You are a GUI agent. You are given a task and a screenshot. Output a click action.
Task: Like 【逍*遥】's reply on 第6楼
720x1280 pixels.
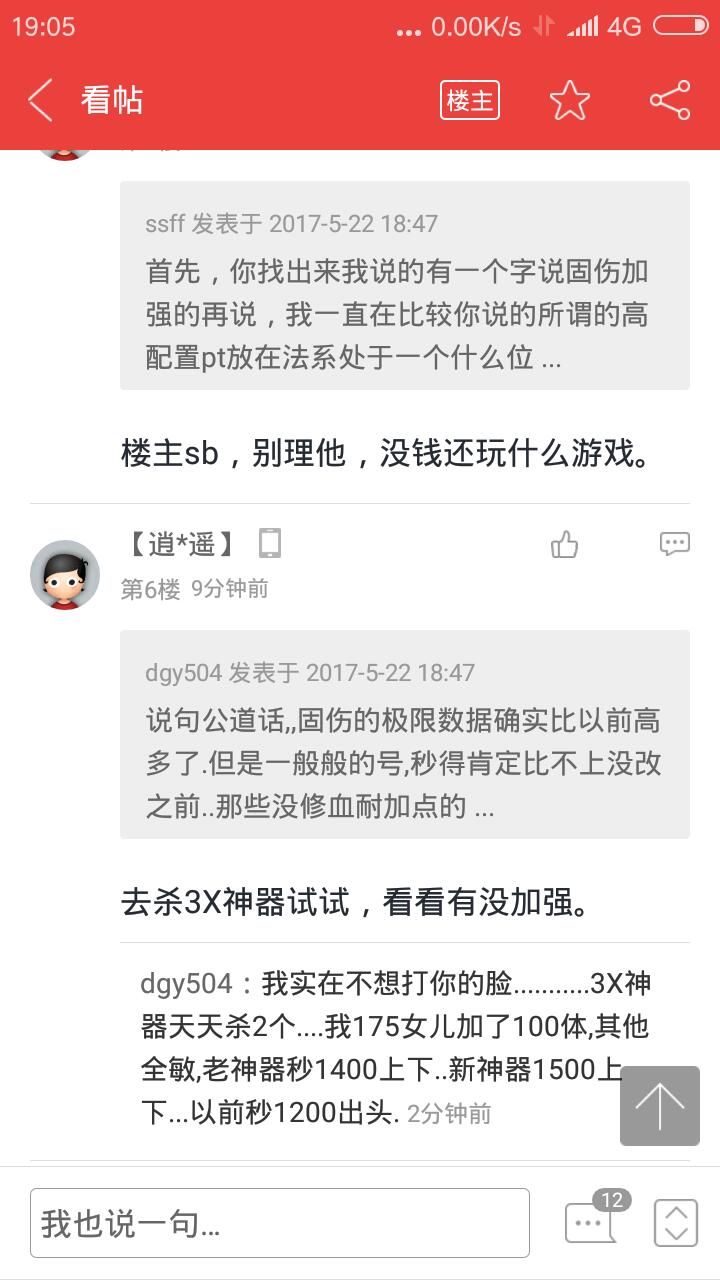click(x=565, y=545)
